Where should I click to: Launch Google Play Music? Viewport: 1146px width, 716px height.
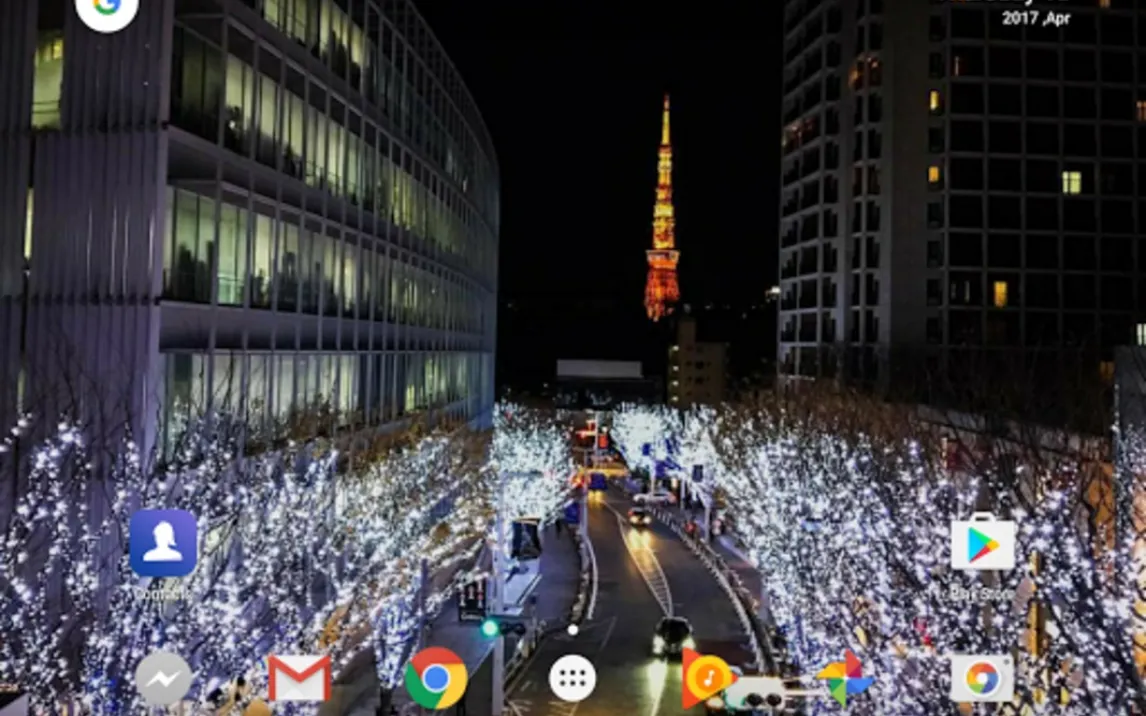point(707,678)
